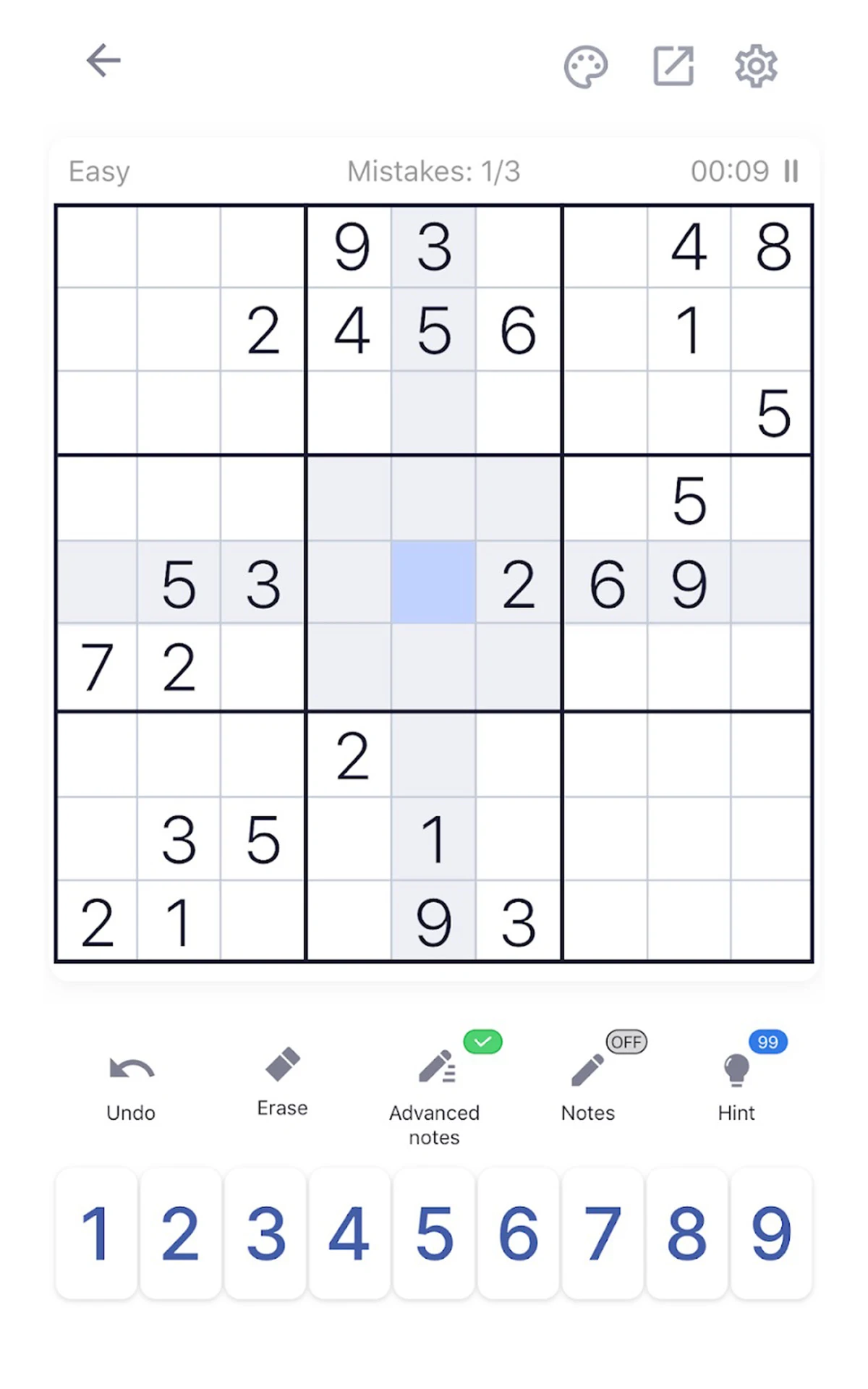Go back using the arrow icon
The width and height of the screenshot is (868, 1389).
click(x=103, y=61)
